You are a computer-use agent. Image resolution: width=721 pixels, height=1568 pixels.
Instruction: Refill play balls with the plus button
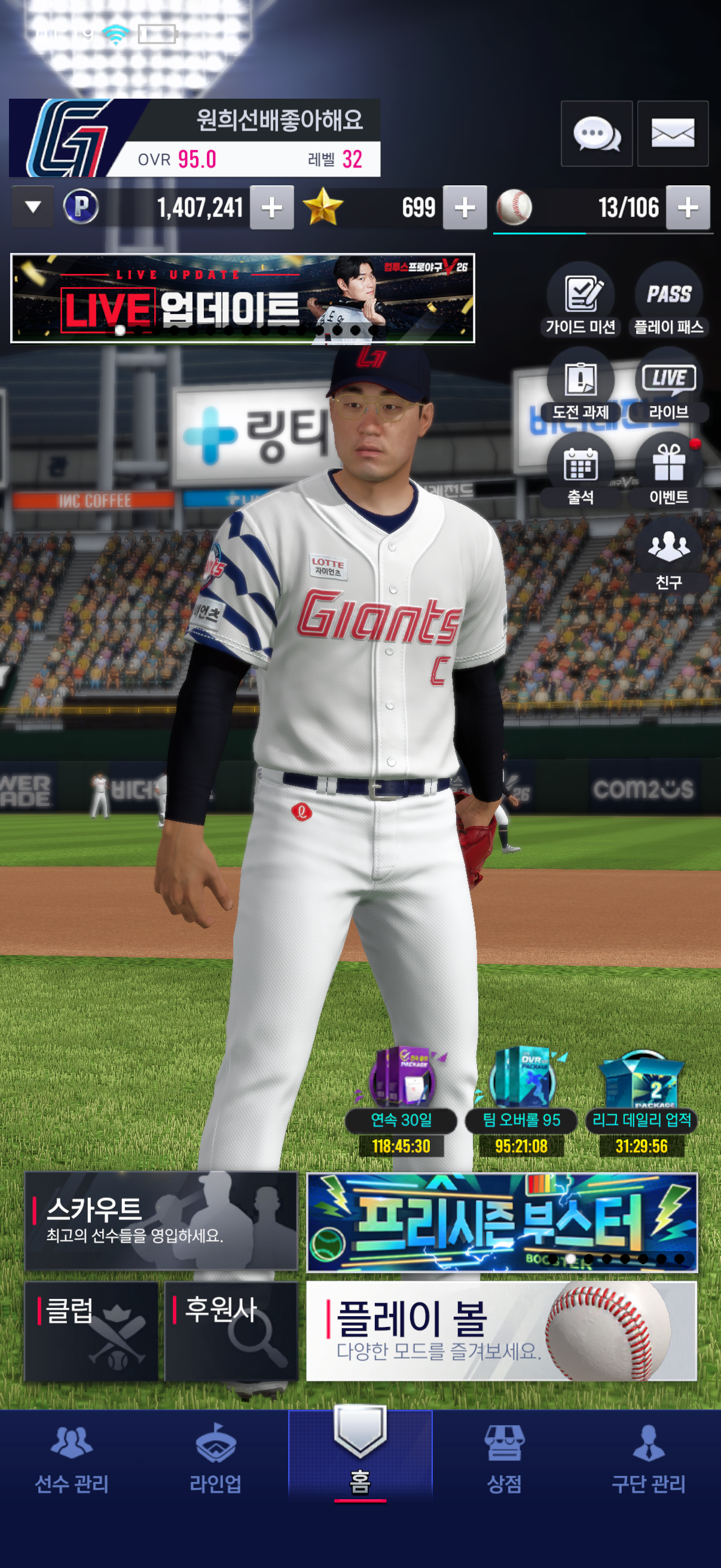[x=688, y=208]
